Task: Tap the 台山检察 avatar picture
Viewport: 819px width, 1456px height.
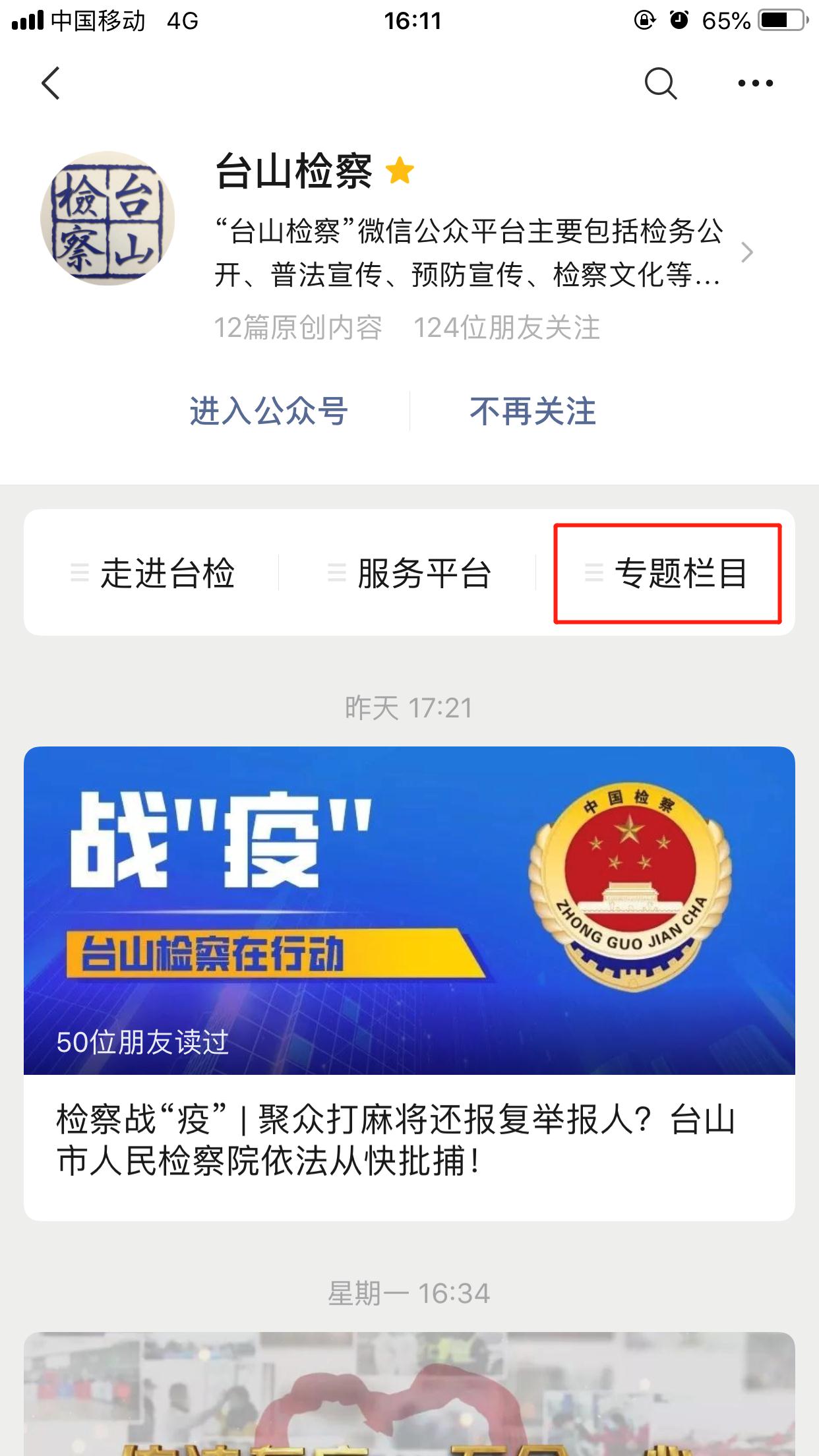Action: (107, 218)
